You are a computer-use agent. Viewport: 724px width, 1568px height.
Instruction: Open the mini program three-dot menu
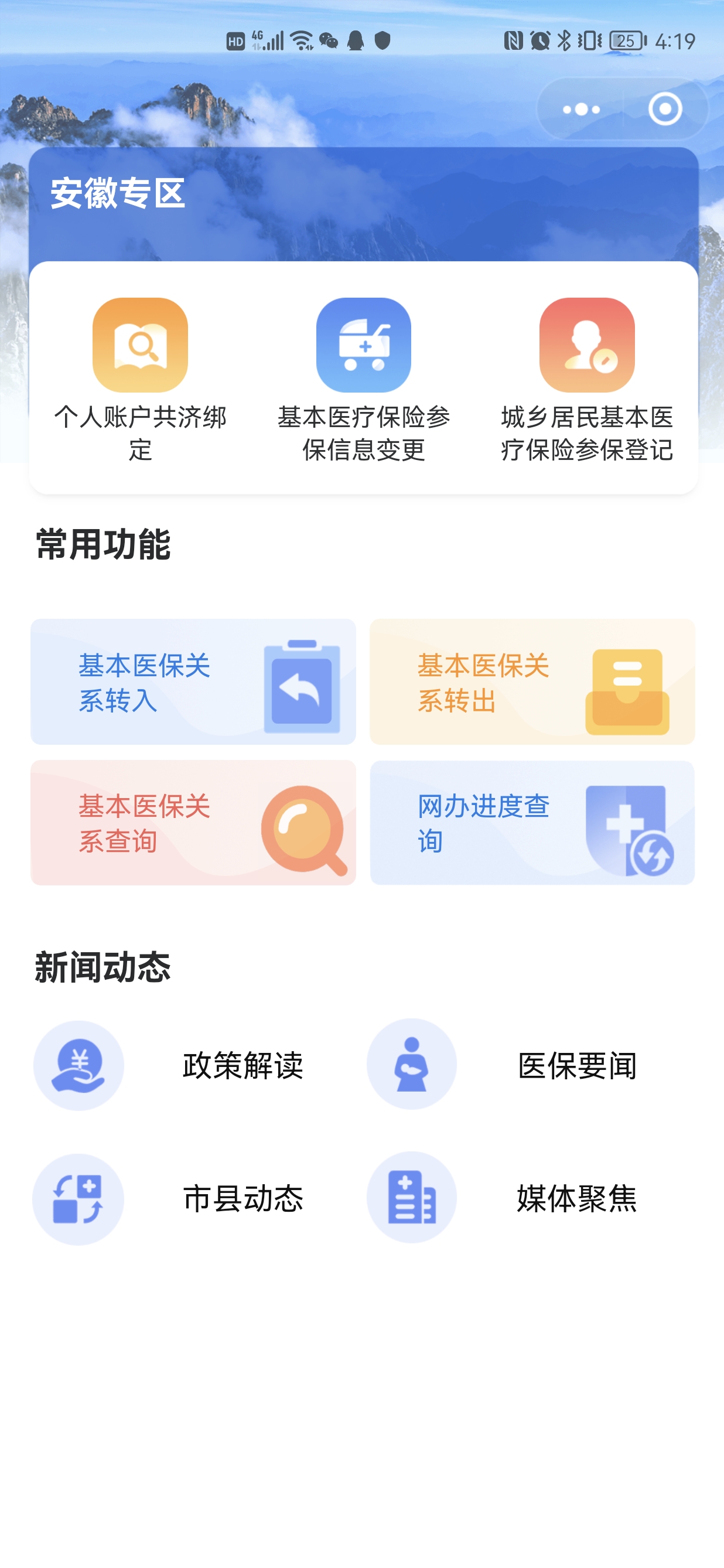[x=581, y=109]
